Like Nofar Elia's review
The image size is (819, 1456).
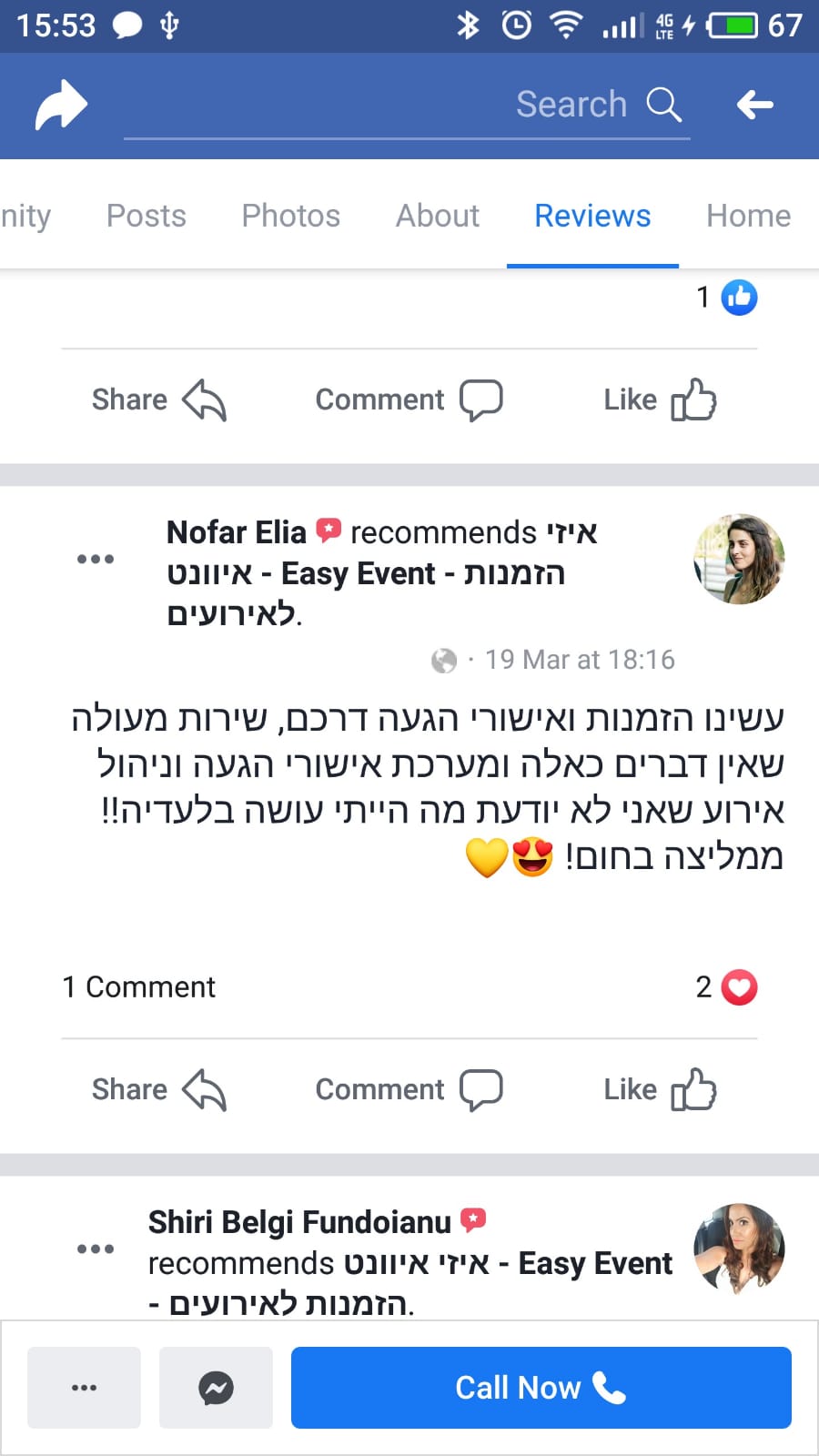[660, 1089]
